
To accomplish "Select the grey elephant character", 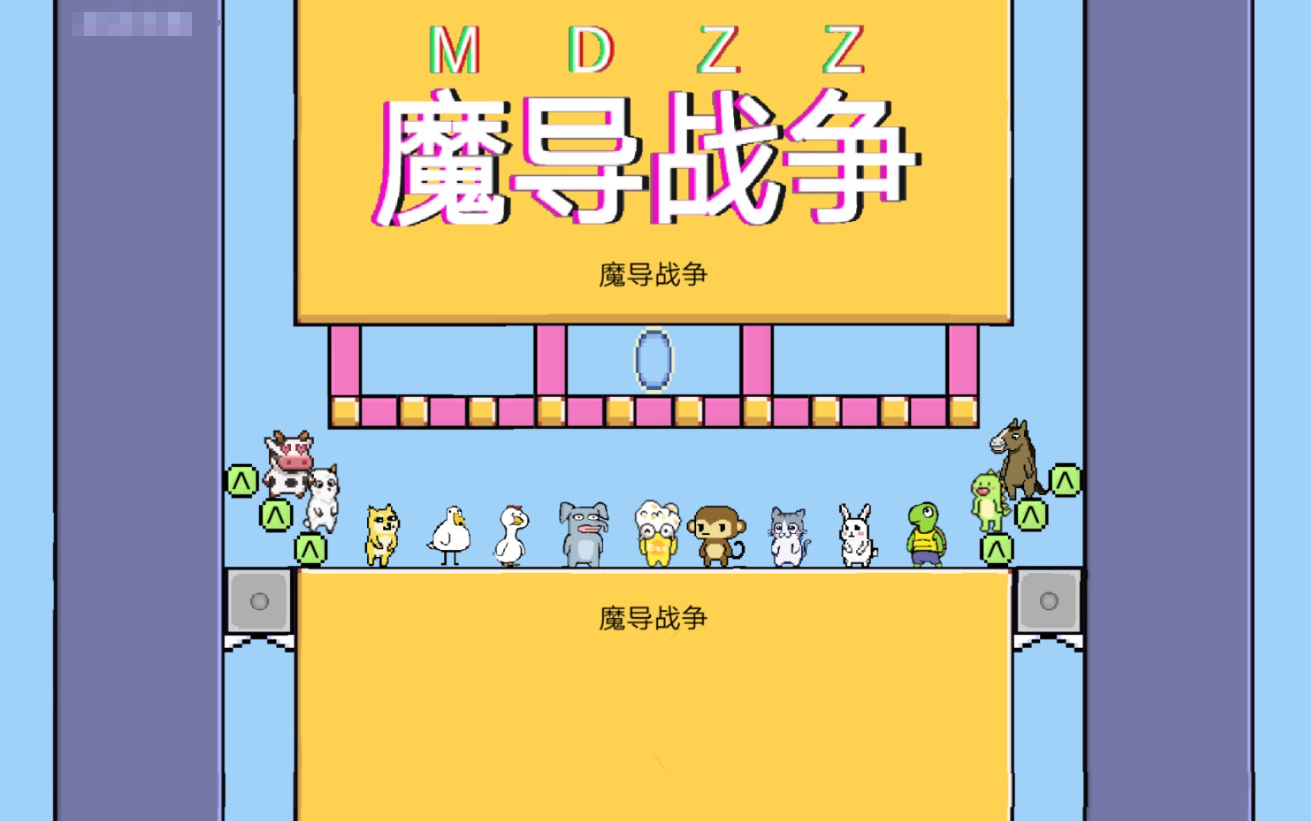I will point(584,534).
